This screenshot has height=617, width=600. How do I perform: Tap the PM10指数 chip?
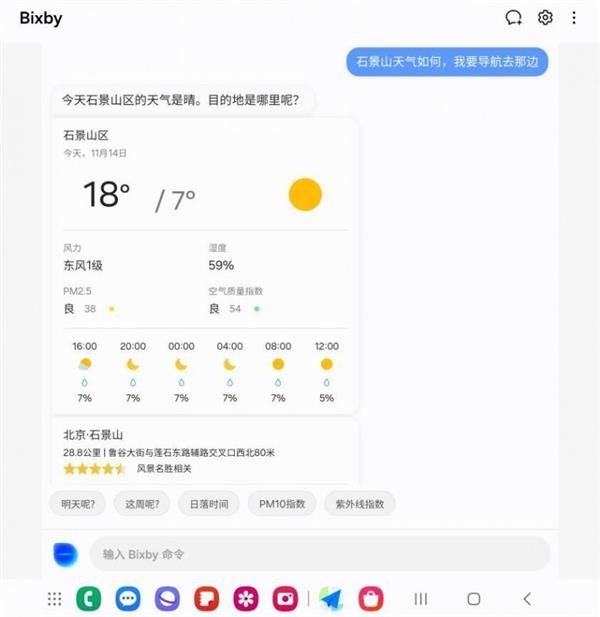pyautogui.click(x=282, y=503)
